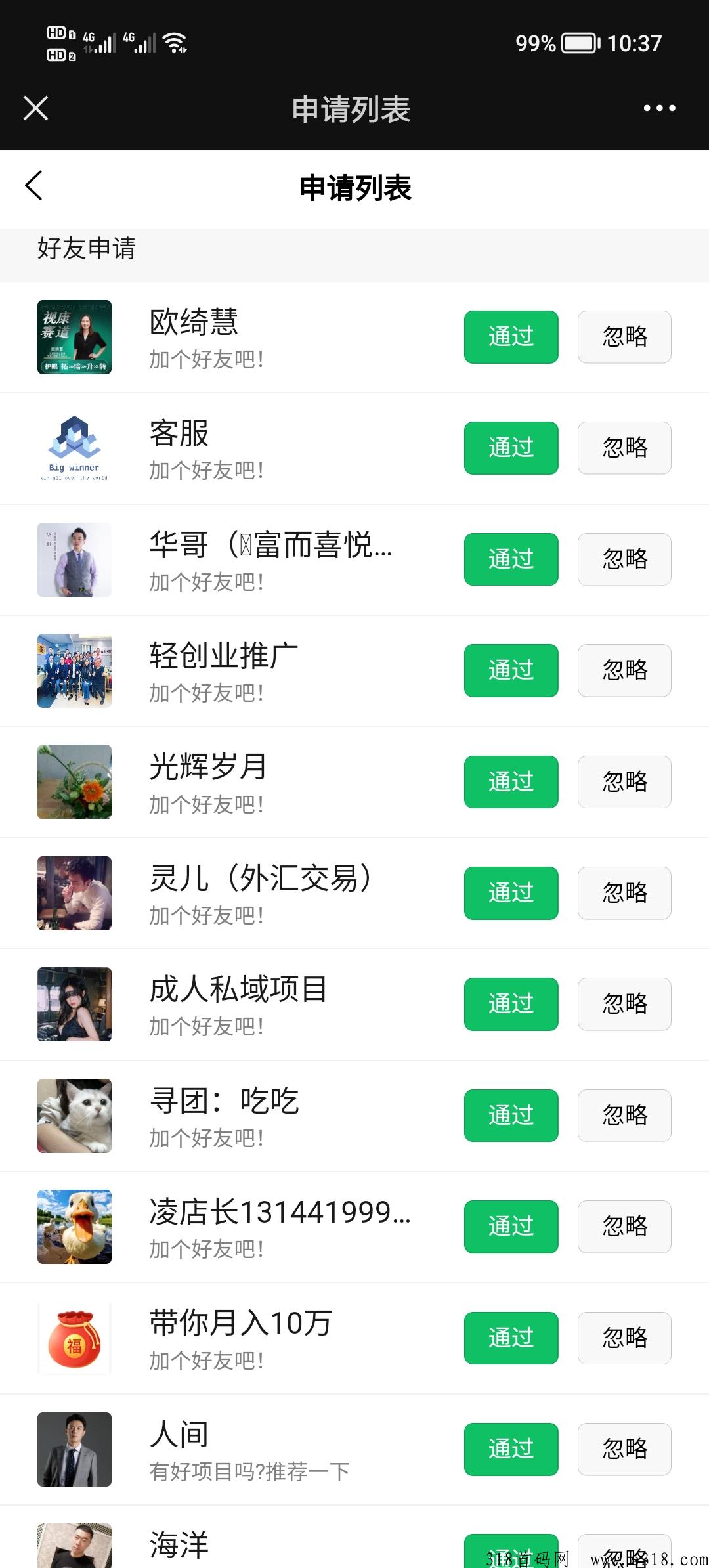Ignore 欧绮慧's friend request
This screenshot has height=1568, width=709.
pyautogui.click(x=624, y=337)
